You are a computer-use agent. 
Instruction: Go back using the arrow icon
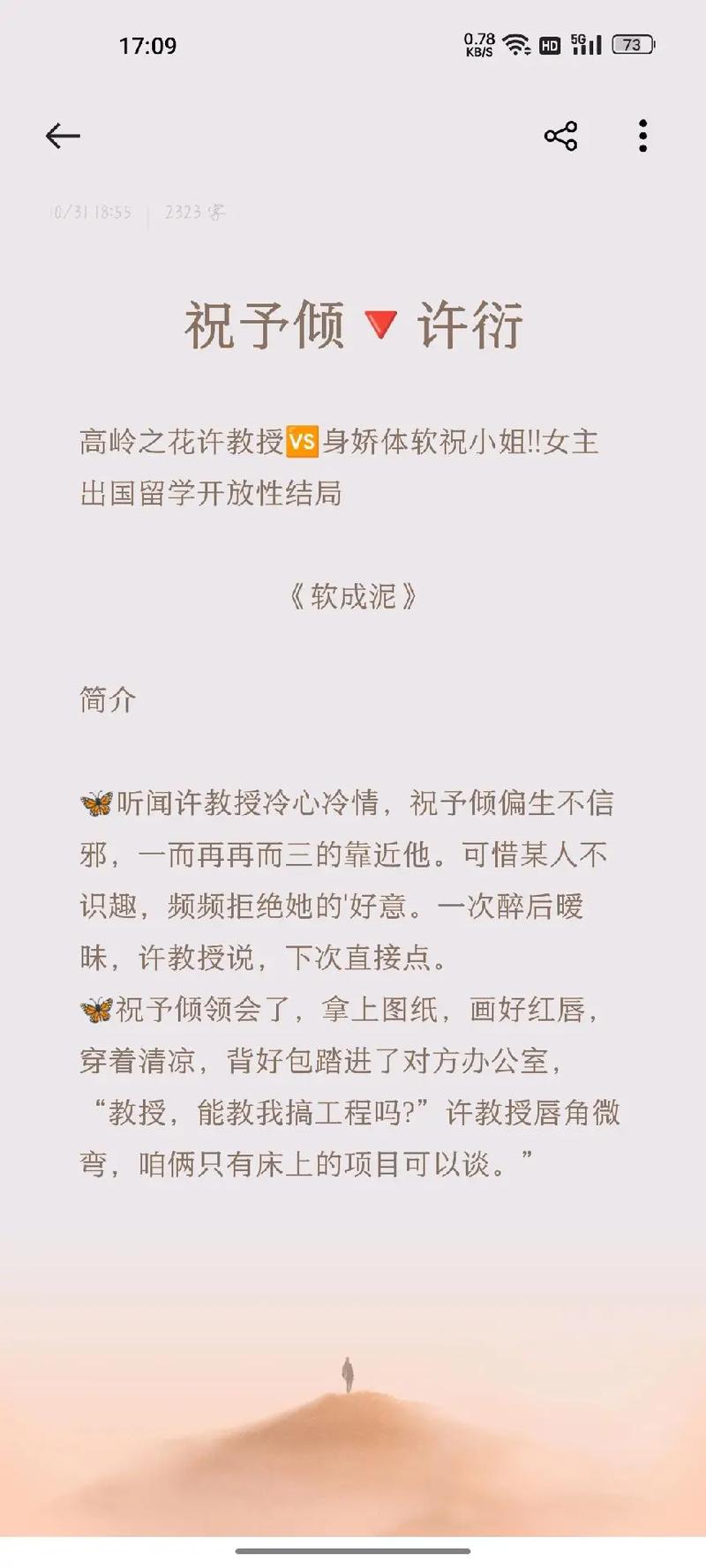tap(63, 136)
